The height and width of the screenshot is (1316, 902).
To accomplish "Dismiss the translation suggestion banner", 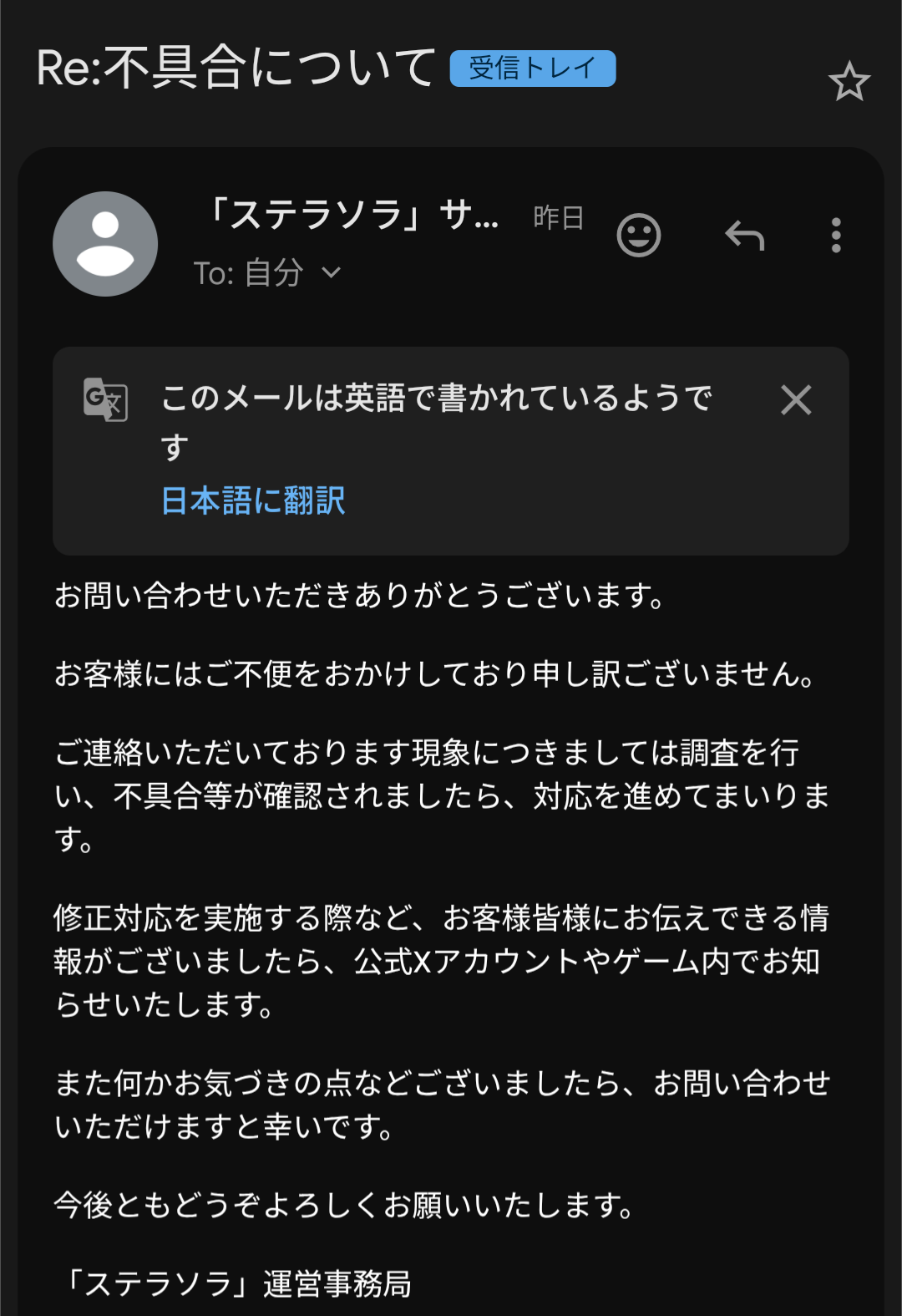I will 796,399.
